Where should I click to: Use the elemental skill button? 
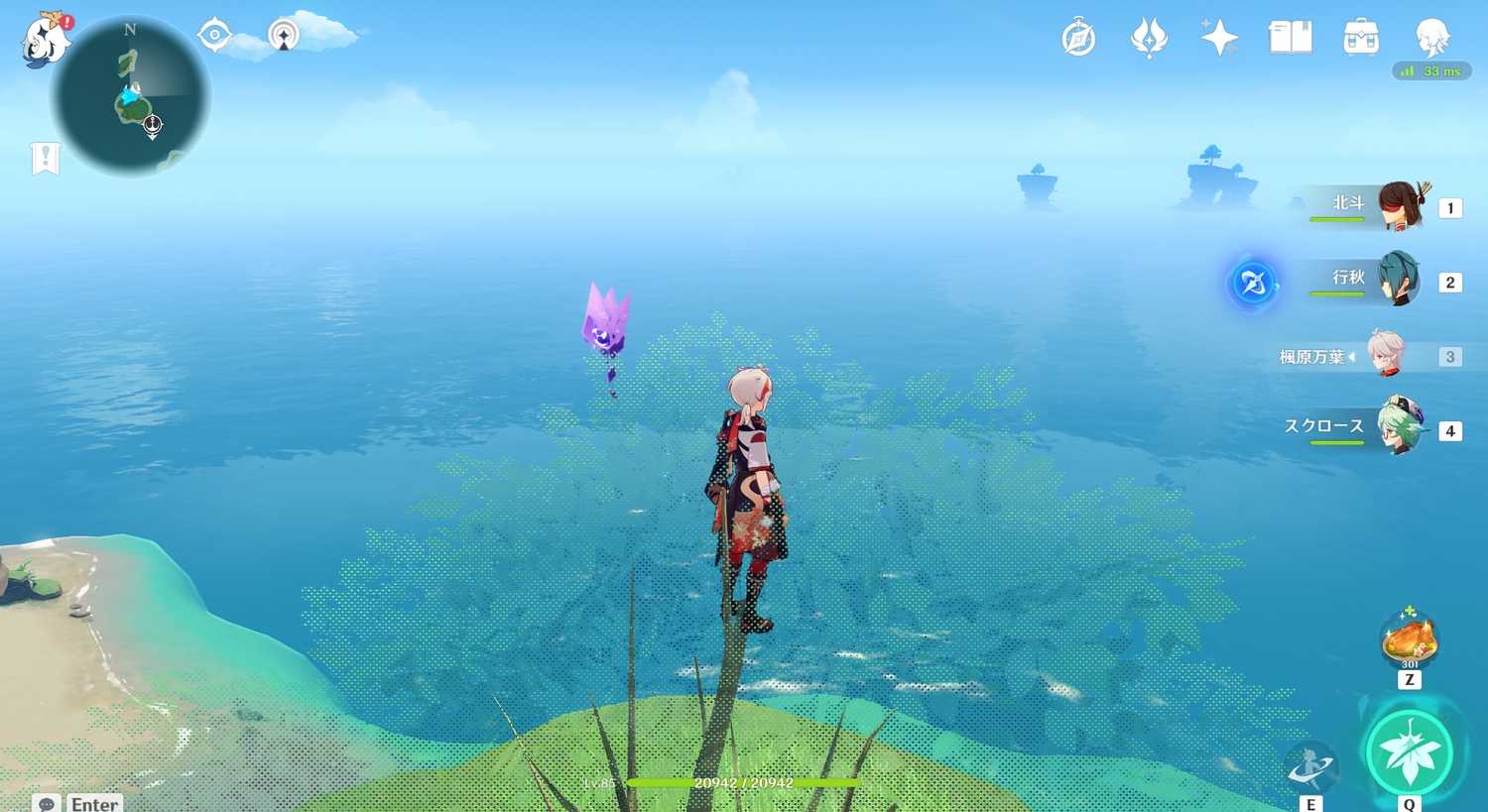point(1311,767)
